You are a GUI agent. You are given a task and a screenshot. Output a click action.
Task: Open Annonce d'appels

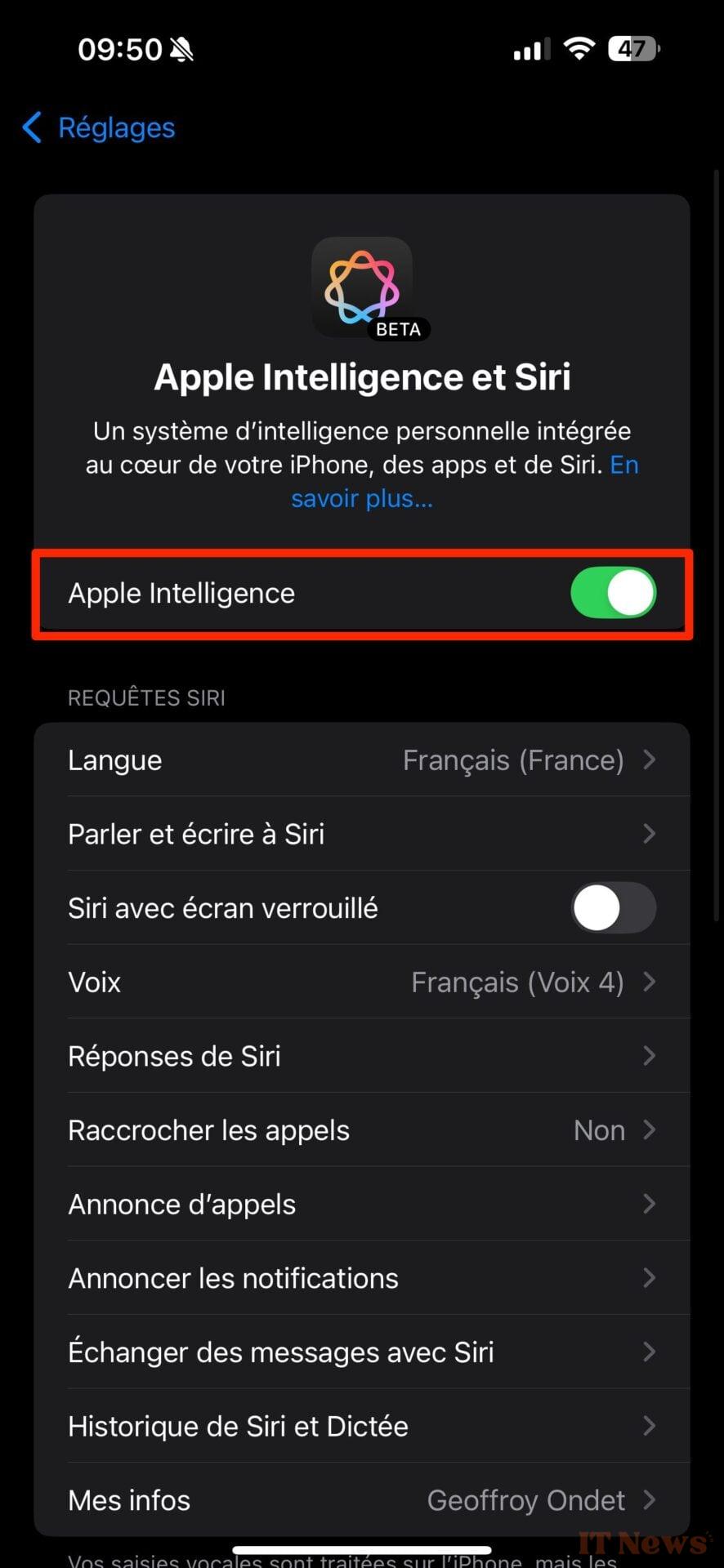(x=362, y=1204)
